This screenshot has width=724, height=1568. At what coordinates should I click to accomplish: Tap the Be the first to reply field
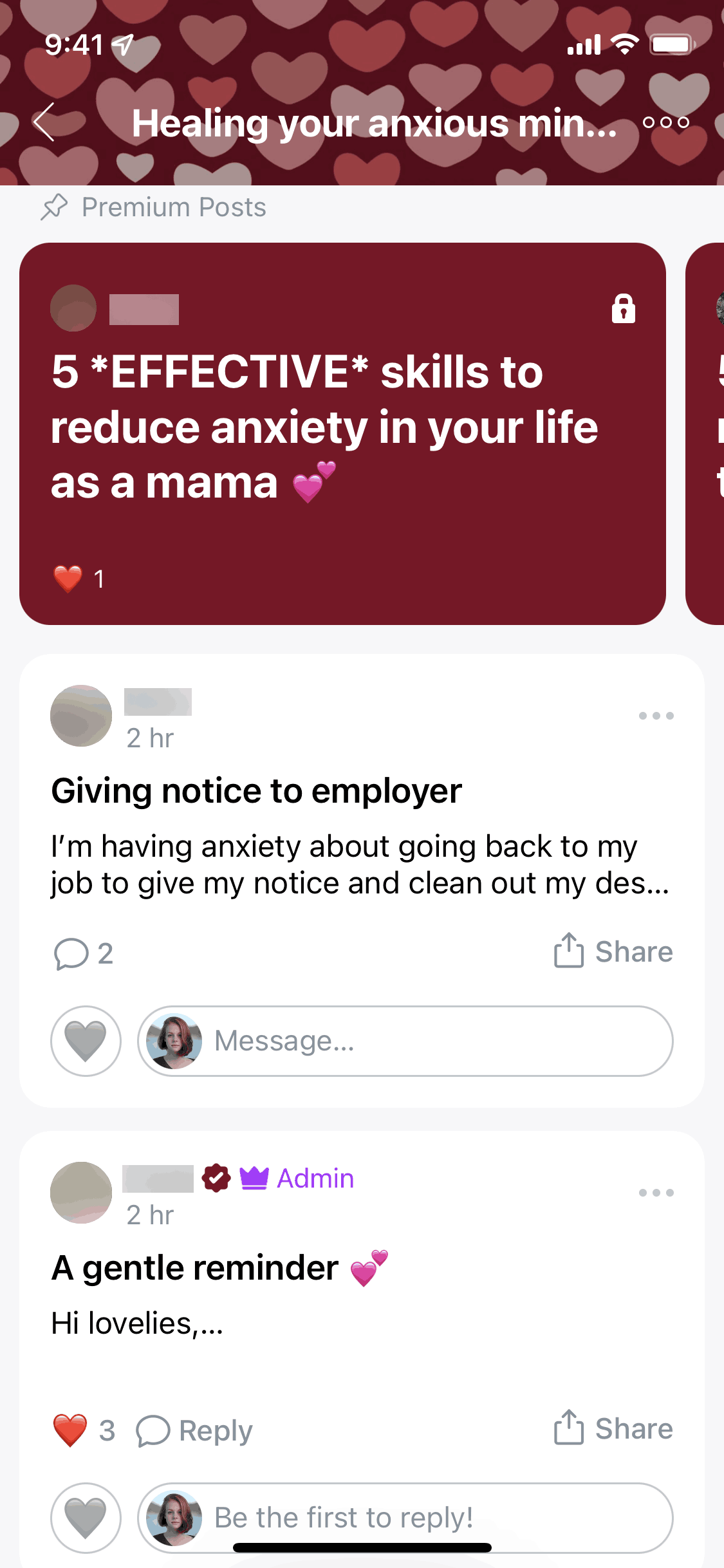point(438,1517)
